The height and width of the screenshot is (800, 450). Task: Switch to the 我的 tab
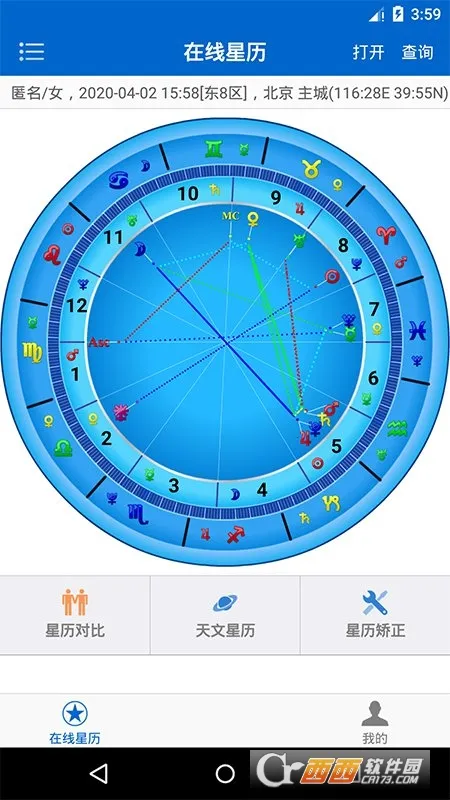(375, 721)
